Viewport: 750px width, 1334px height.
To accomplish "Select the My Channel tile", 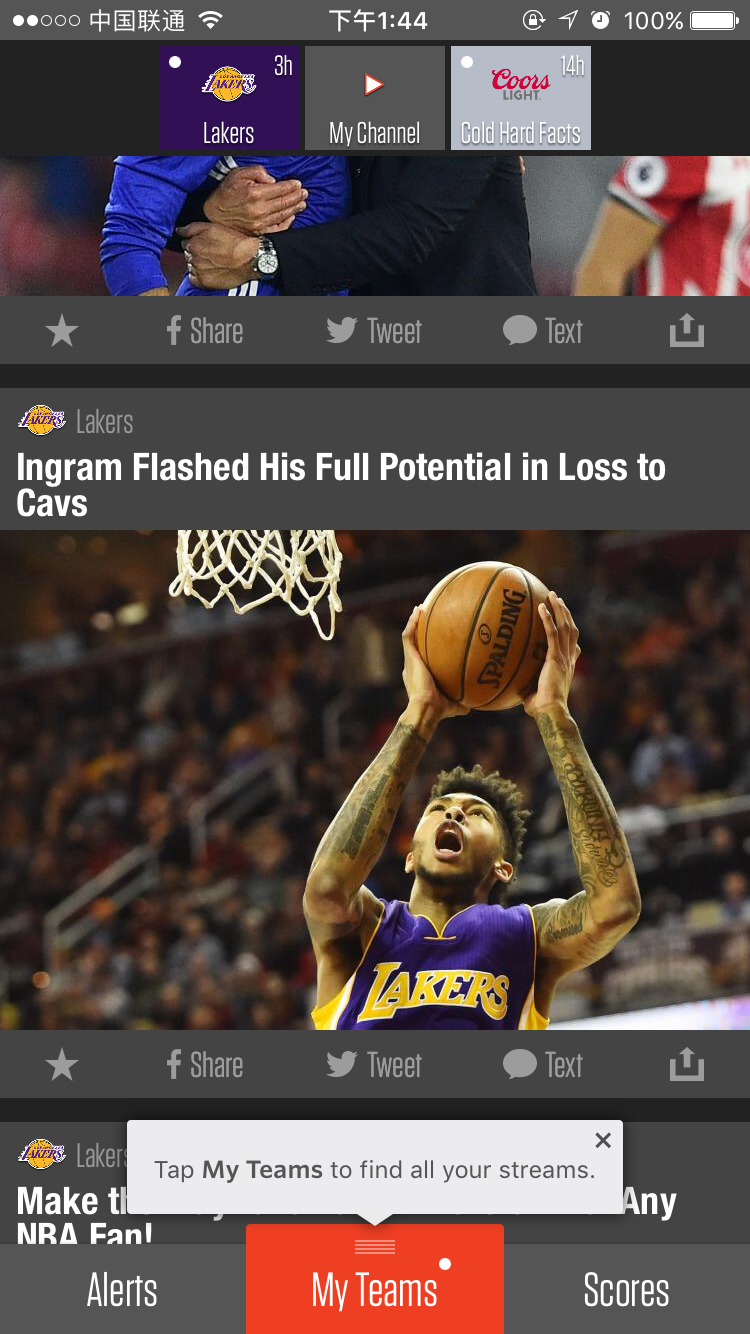I will 375,98.
